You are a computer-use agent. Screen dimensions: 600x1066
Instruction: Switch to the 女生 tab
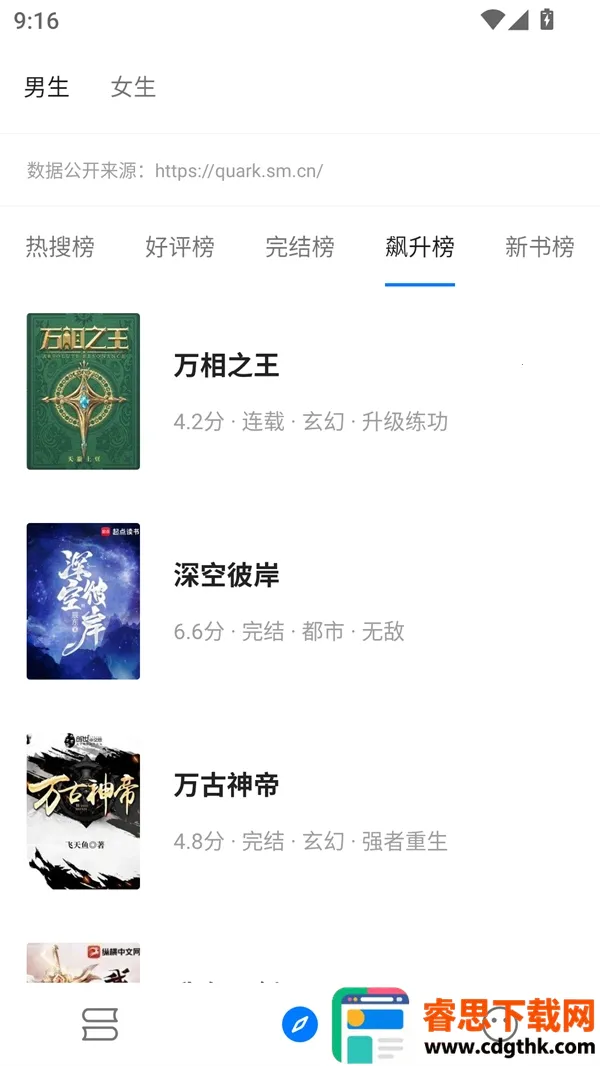click(x=133, y=87)
